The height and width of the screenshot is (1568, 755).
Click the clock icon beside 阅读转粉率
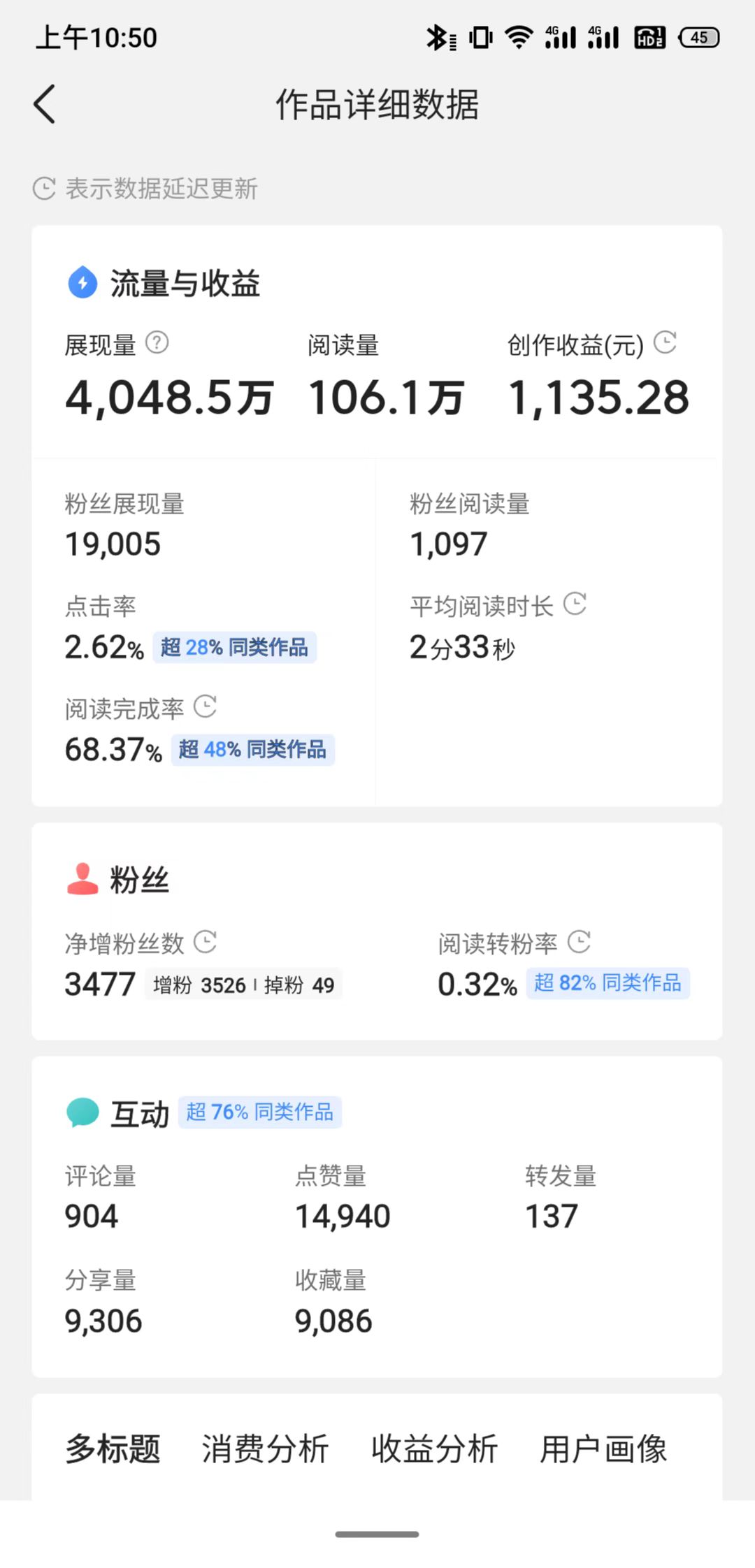[x=578, y=941]
